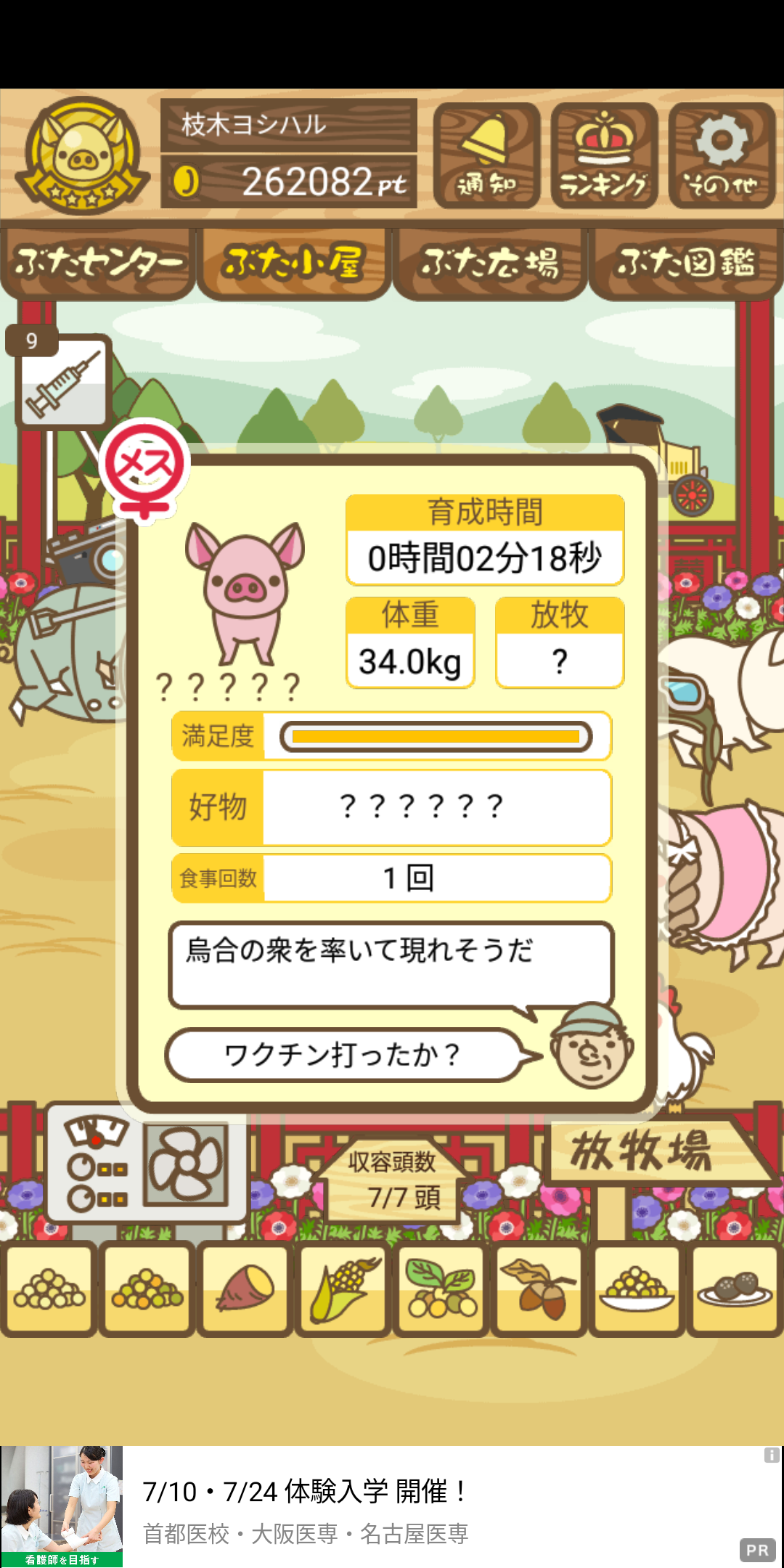Open the 通知 notifications bell
This screenshot has width=784, height=1568.
(486, 155)
